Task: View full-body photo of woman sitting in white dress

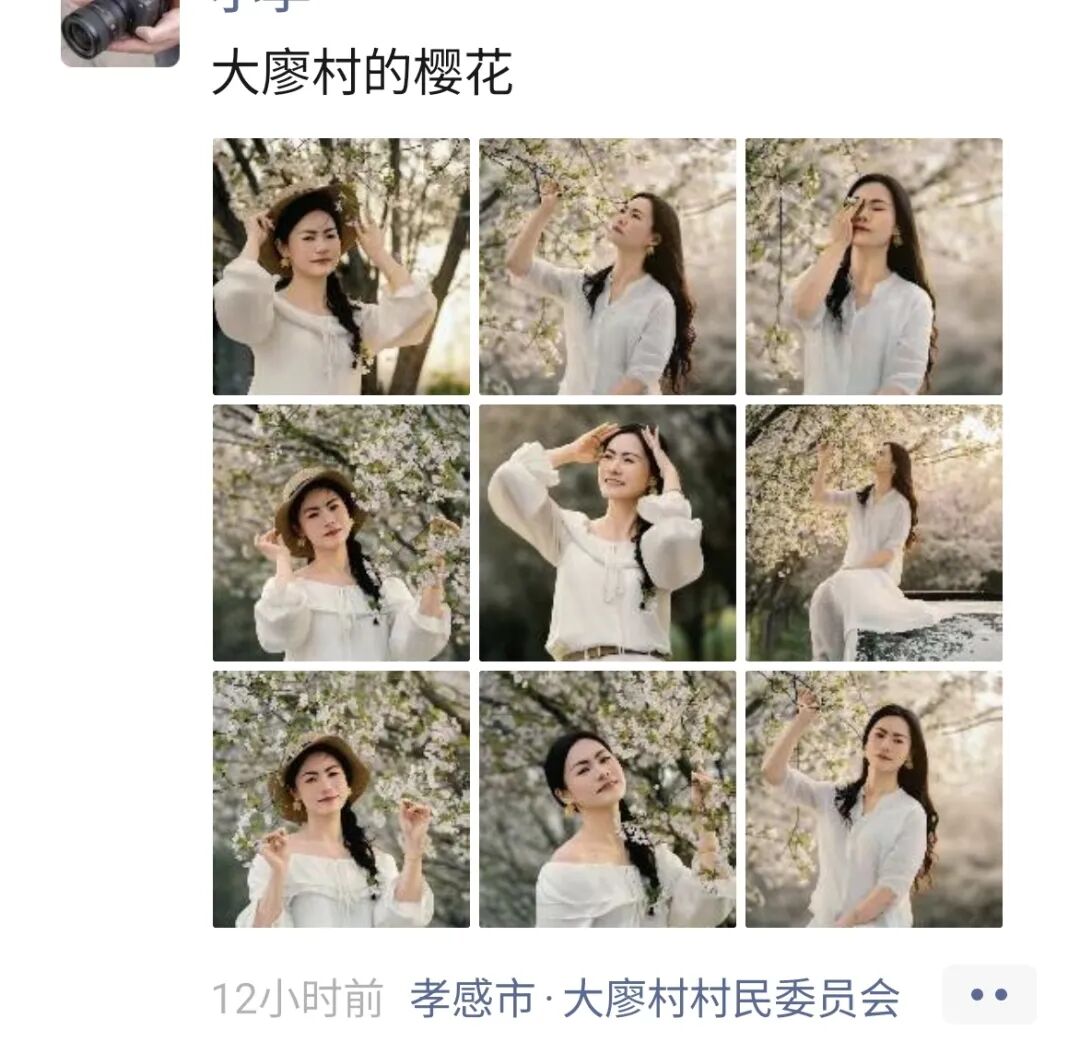Action: 873,532
